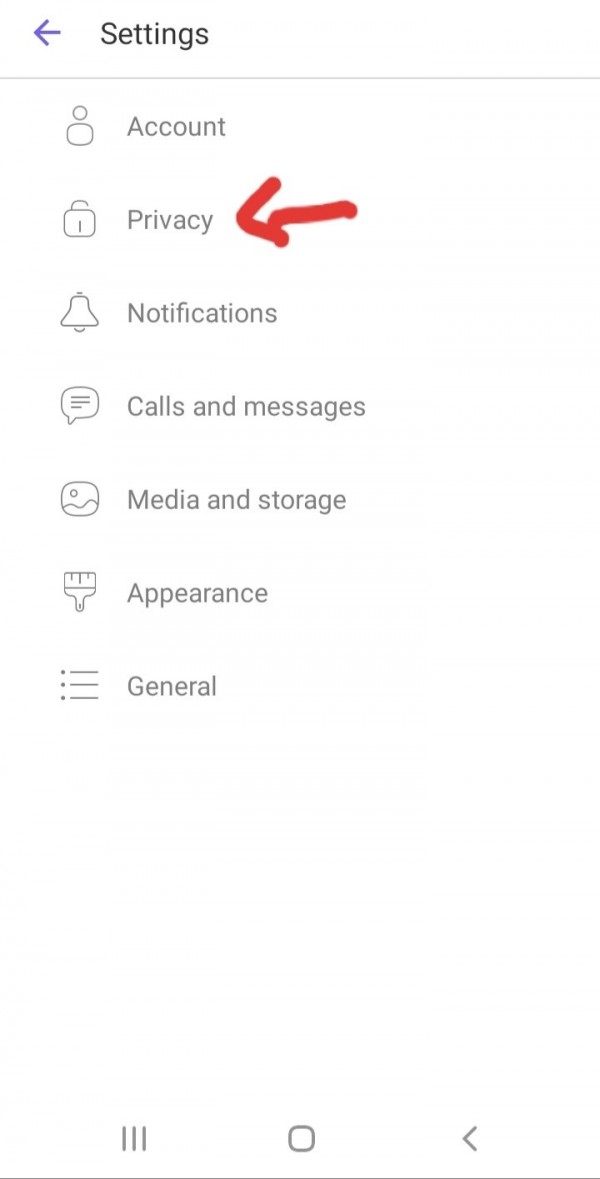Go to the phone's home screen
600x1179 pixels.
click(301, 1138)
